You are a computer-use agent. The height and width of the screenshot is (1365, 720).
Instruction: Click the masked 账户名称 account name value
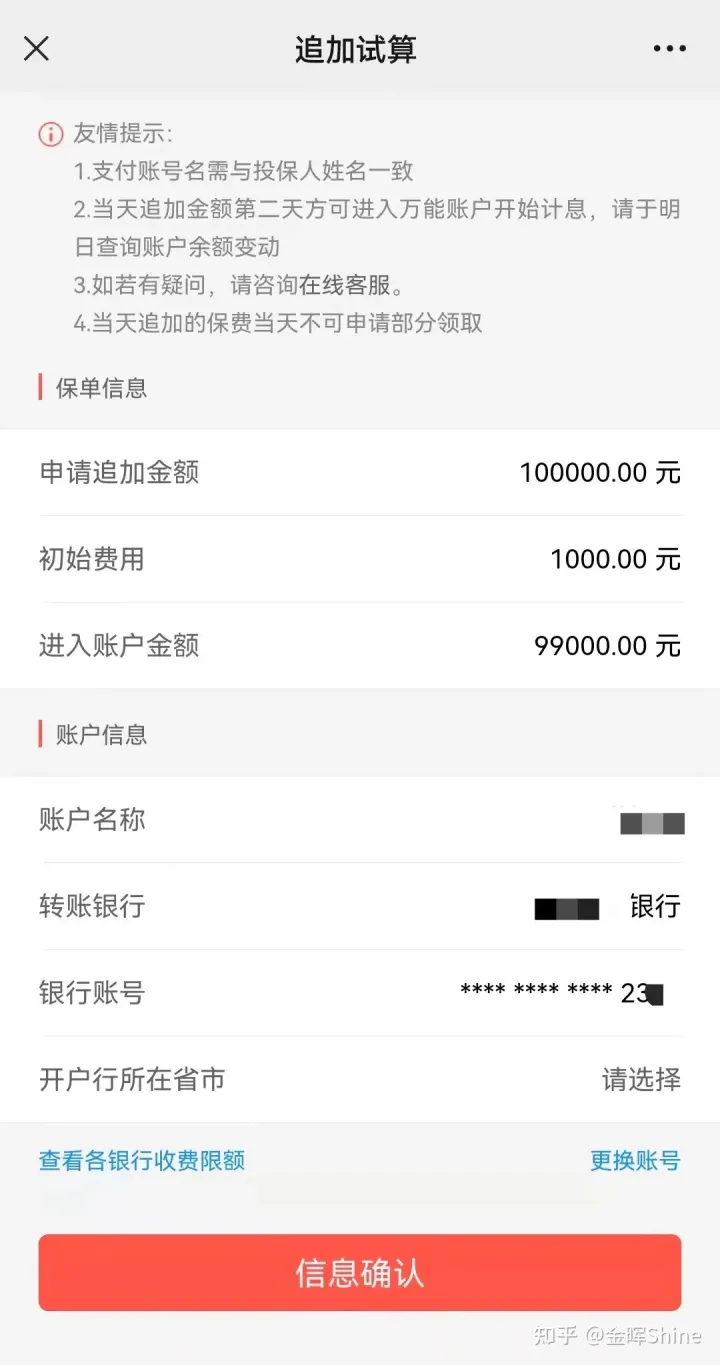pos(651,822)
